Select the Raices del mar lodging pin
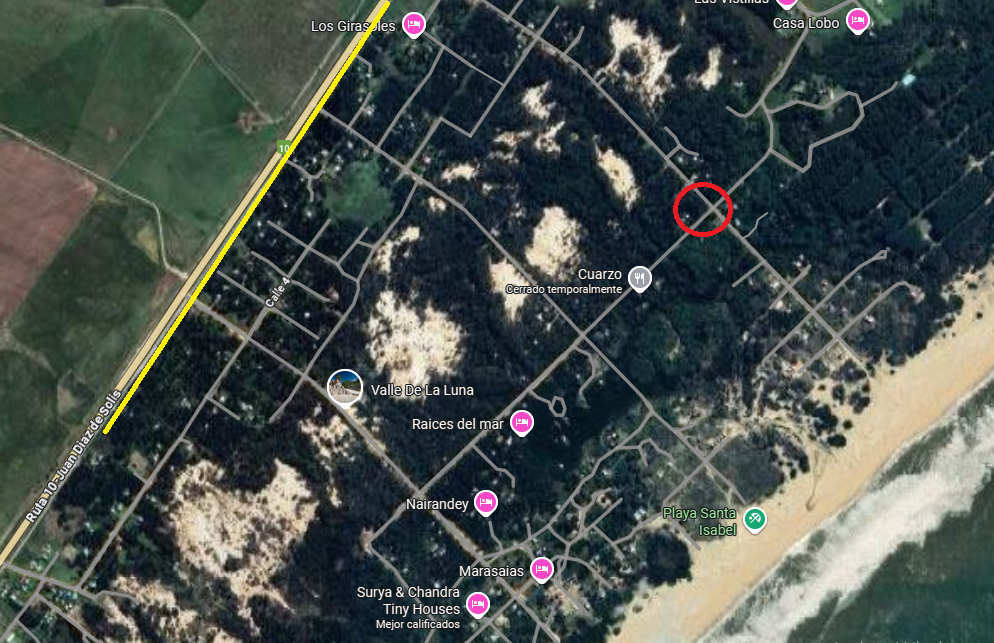Screen dimensions: 994x643 click(x=521, y=423)
